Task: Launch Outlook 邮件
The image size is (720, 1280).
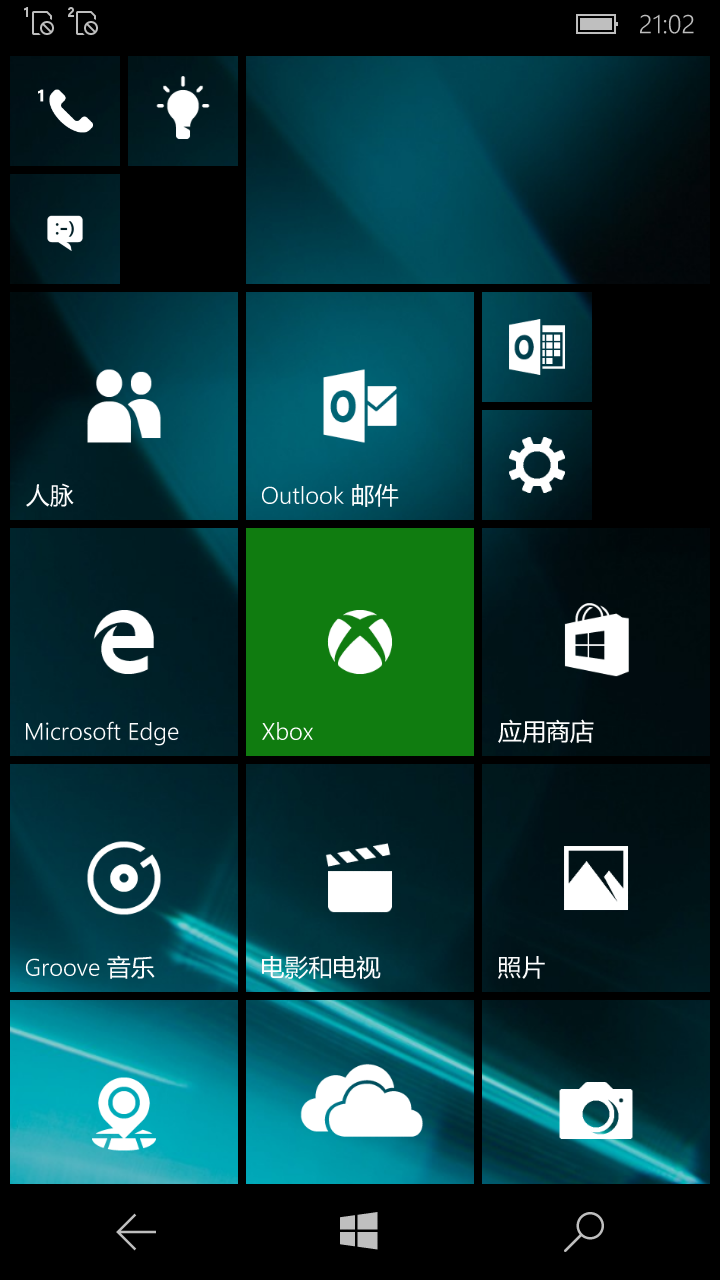Action: point(360,406)
